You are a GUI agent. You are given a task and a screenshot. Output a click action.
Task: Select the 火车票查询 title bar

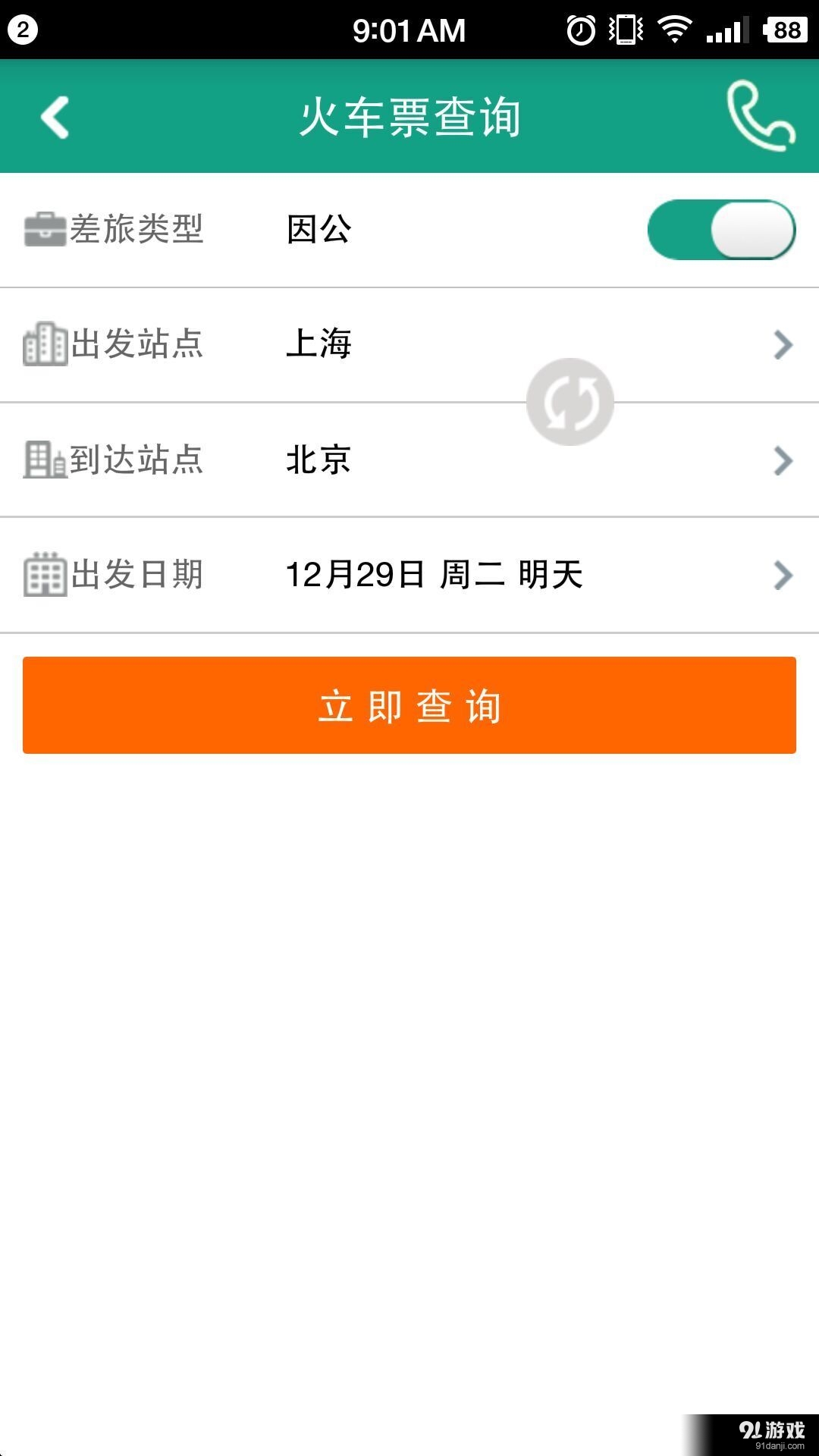(409, 118)
